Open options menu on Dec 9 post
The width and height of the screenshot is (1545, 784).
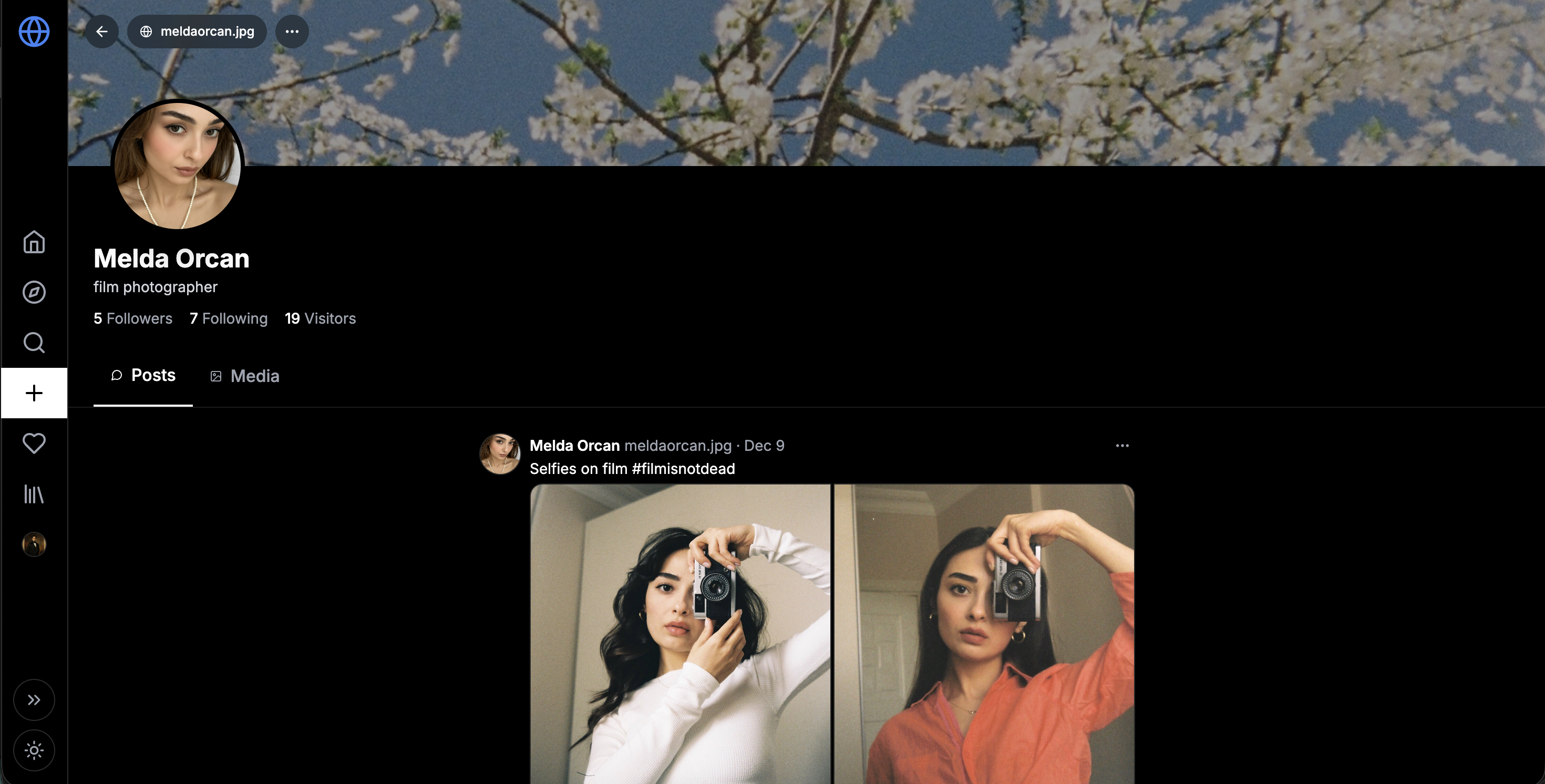(x=1122, y=446)
